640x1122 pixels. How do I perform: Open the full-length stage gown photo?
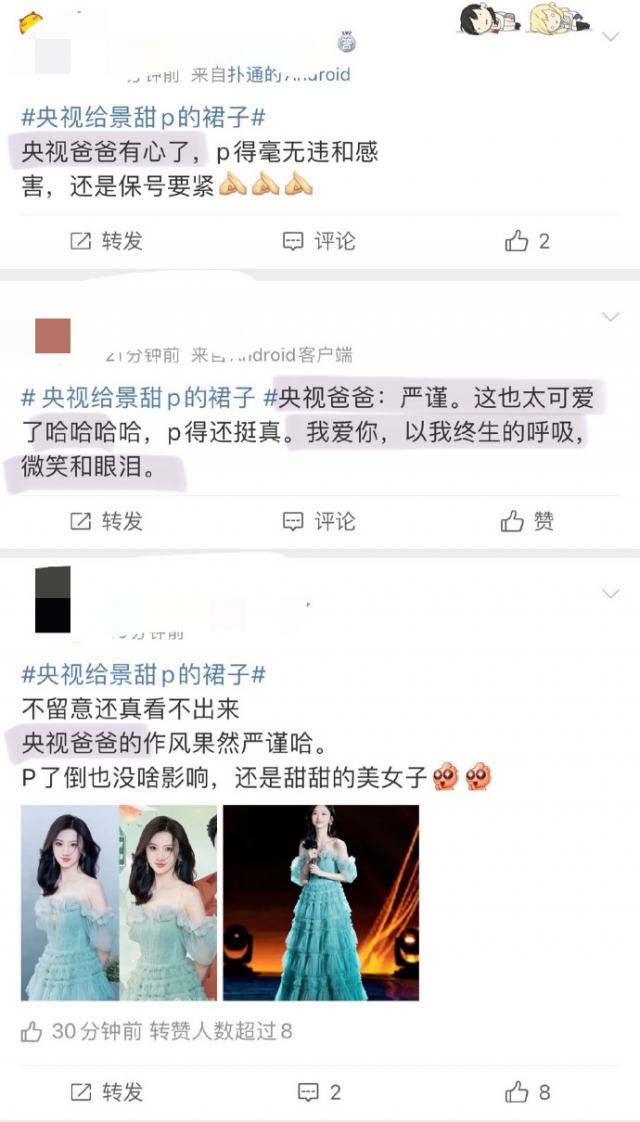(x=321, y=902)
